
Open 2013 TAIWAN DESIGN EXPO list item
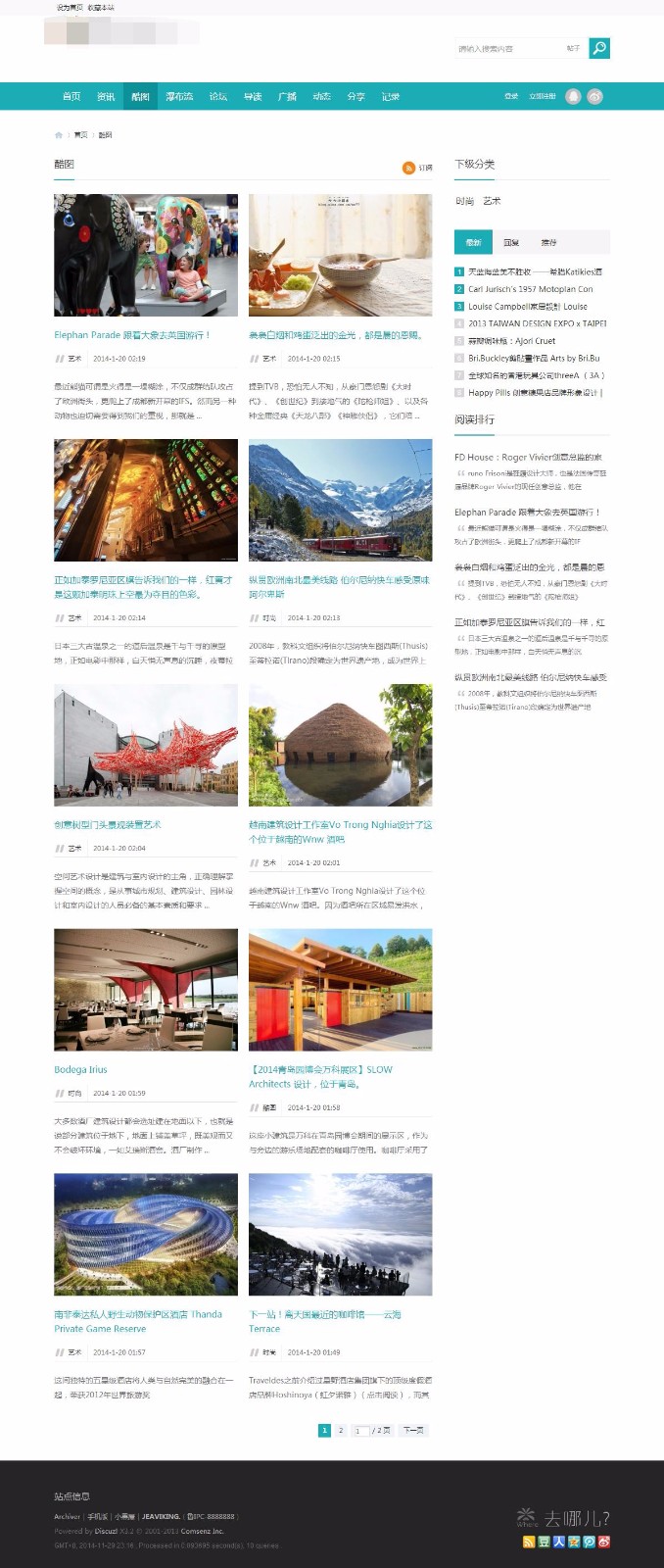537,323
